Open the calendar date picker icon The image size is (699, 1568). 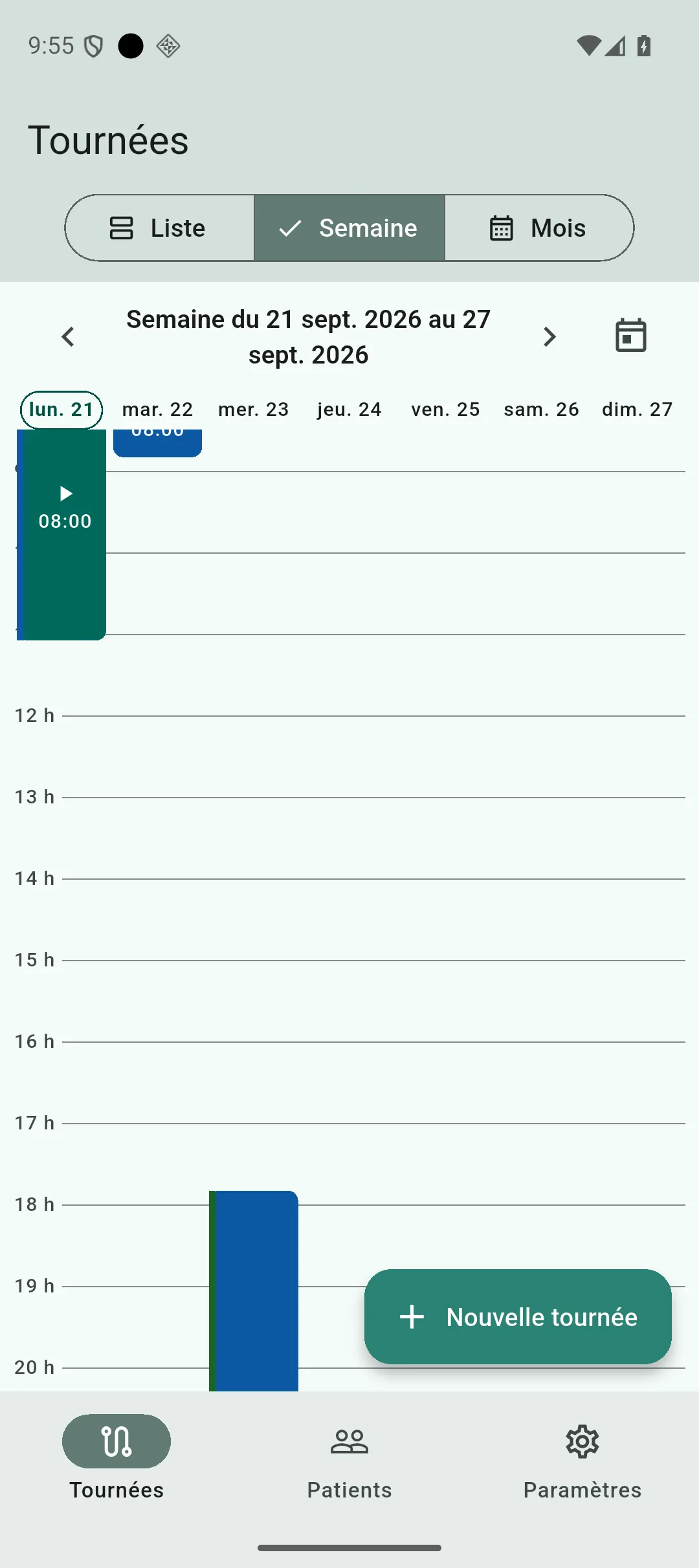coord(630,336)
